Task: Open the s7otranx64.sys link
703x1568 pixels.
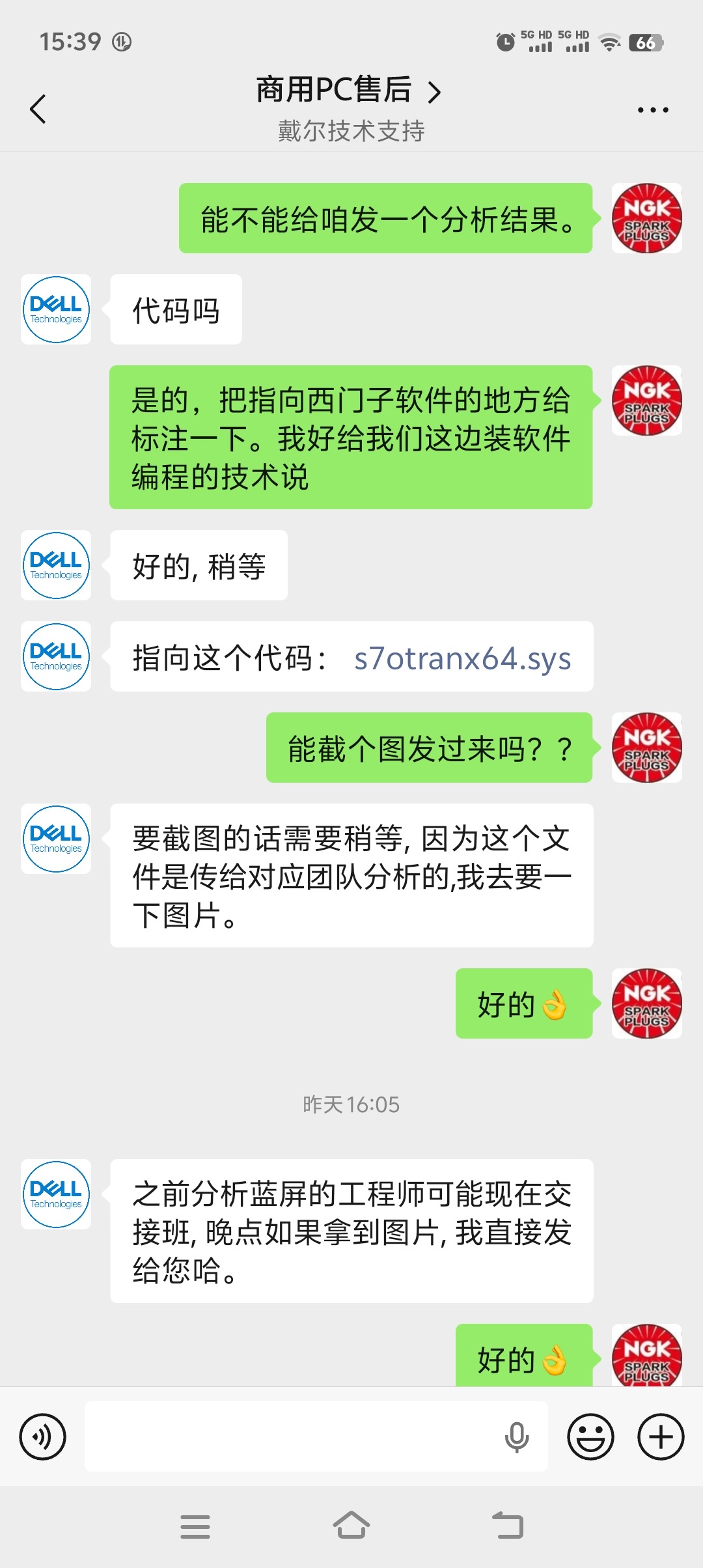Action: tap(462, 658)
